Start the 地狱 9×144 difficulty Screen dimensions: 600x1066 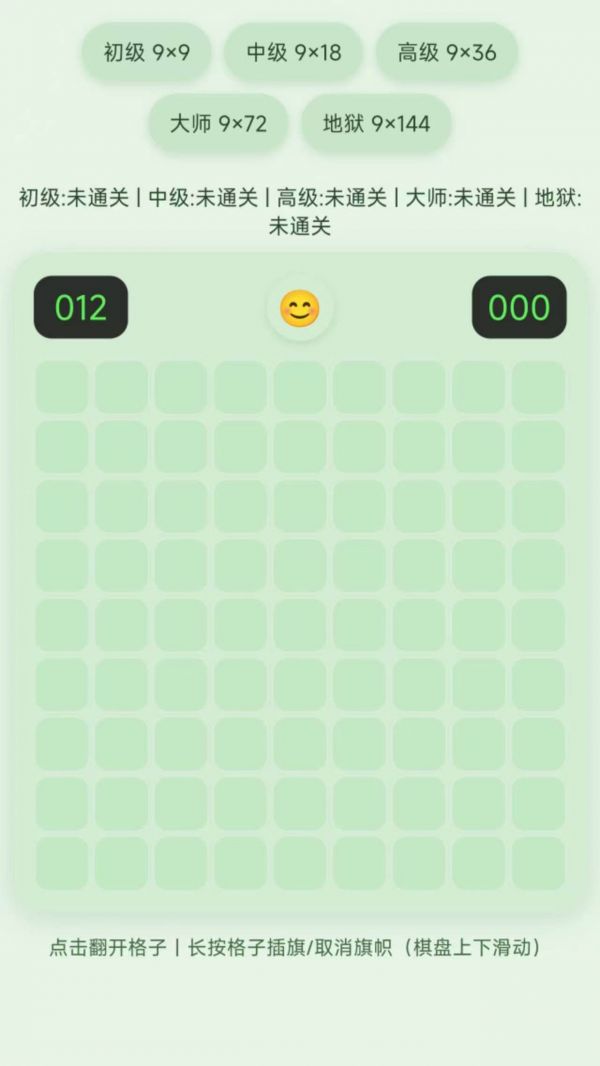point(376,124)
